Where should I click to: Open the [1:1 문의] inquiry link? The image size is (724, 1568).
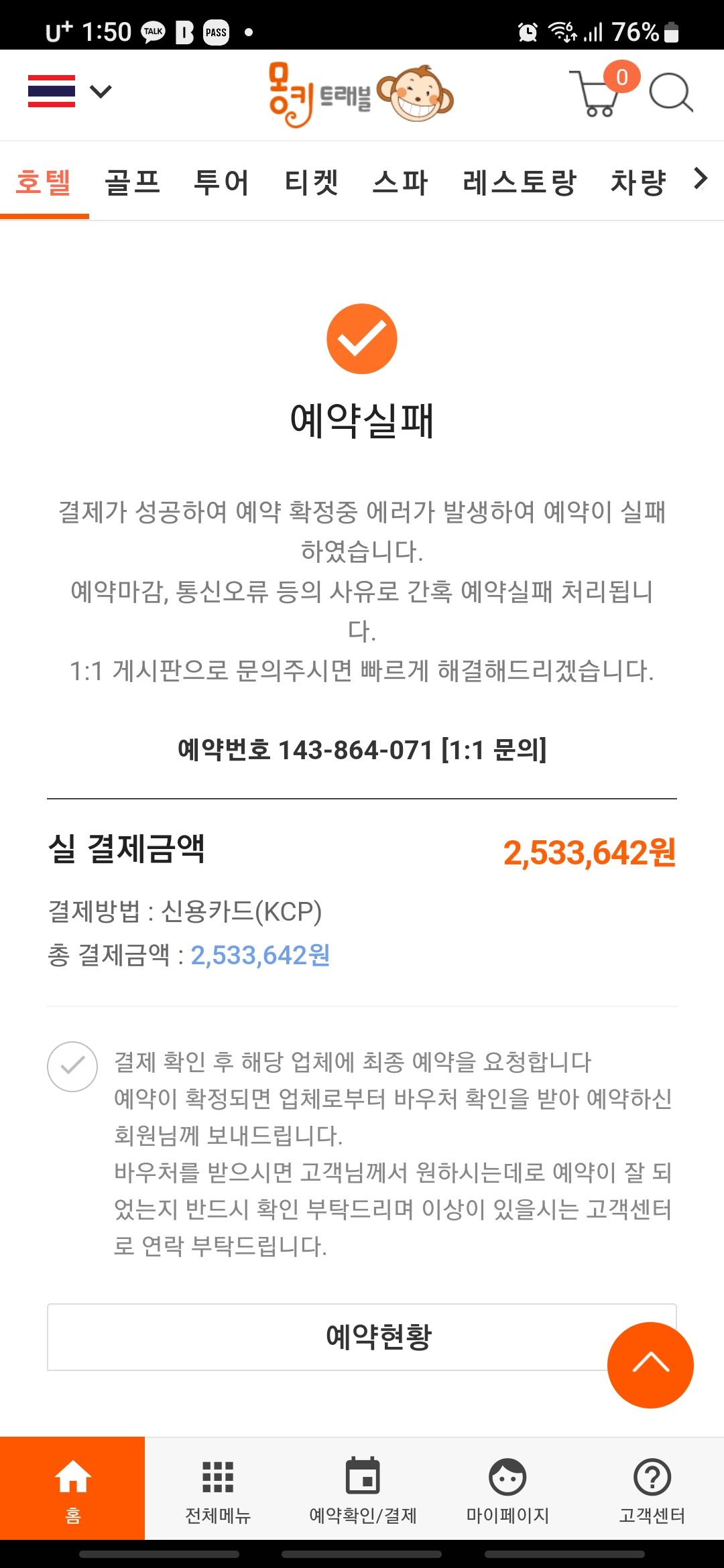(494, 750)
